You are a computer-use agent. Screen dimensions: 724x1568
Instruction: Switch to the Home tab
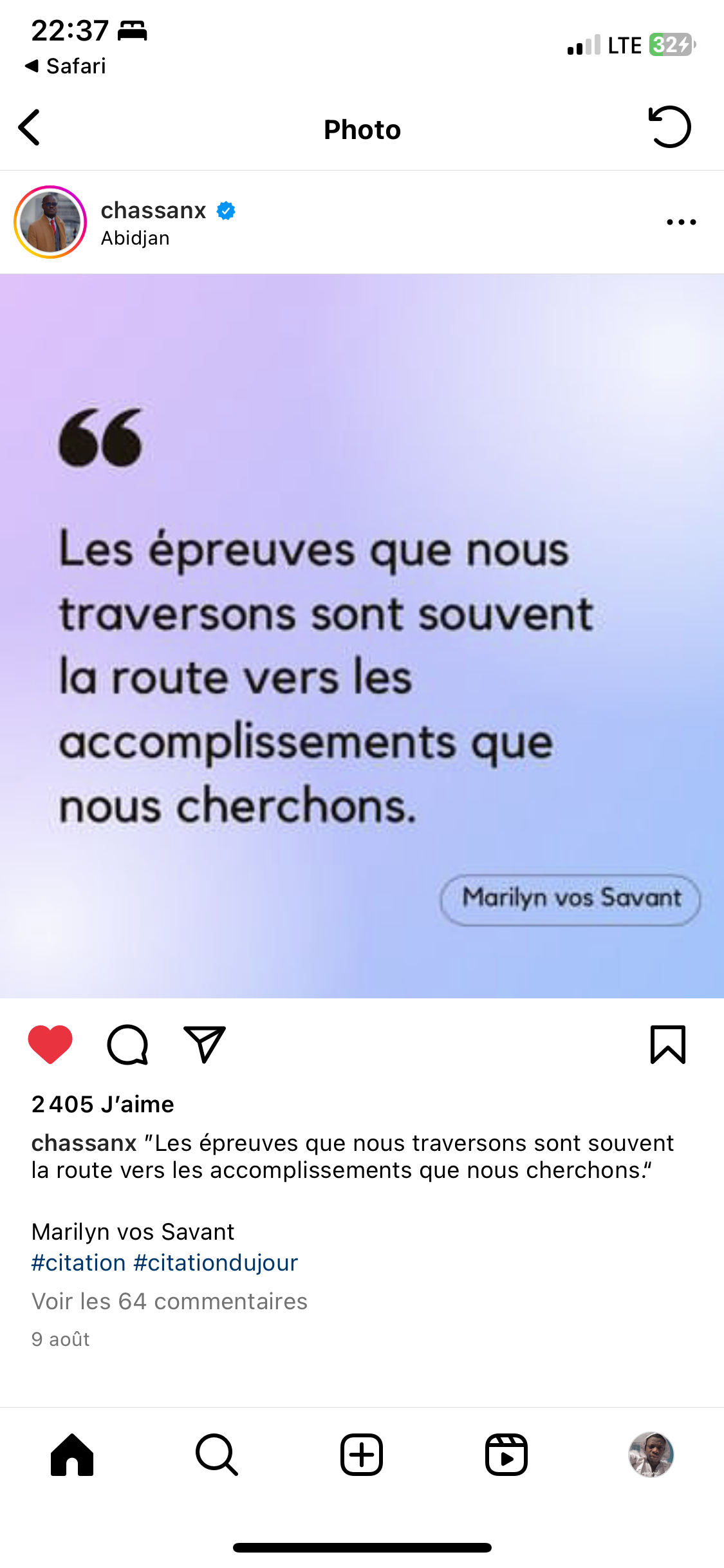[72, 1455]
